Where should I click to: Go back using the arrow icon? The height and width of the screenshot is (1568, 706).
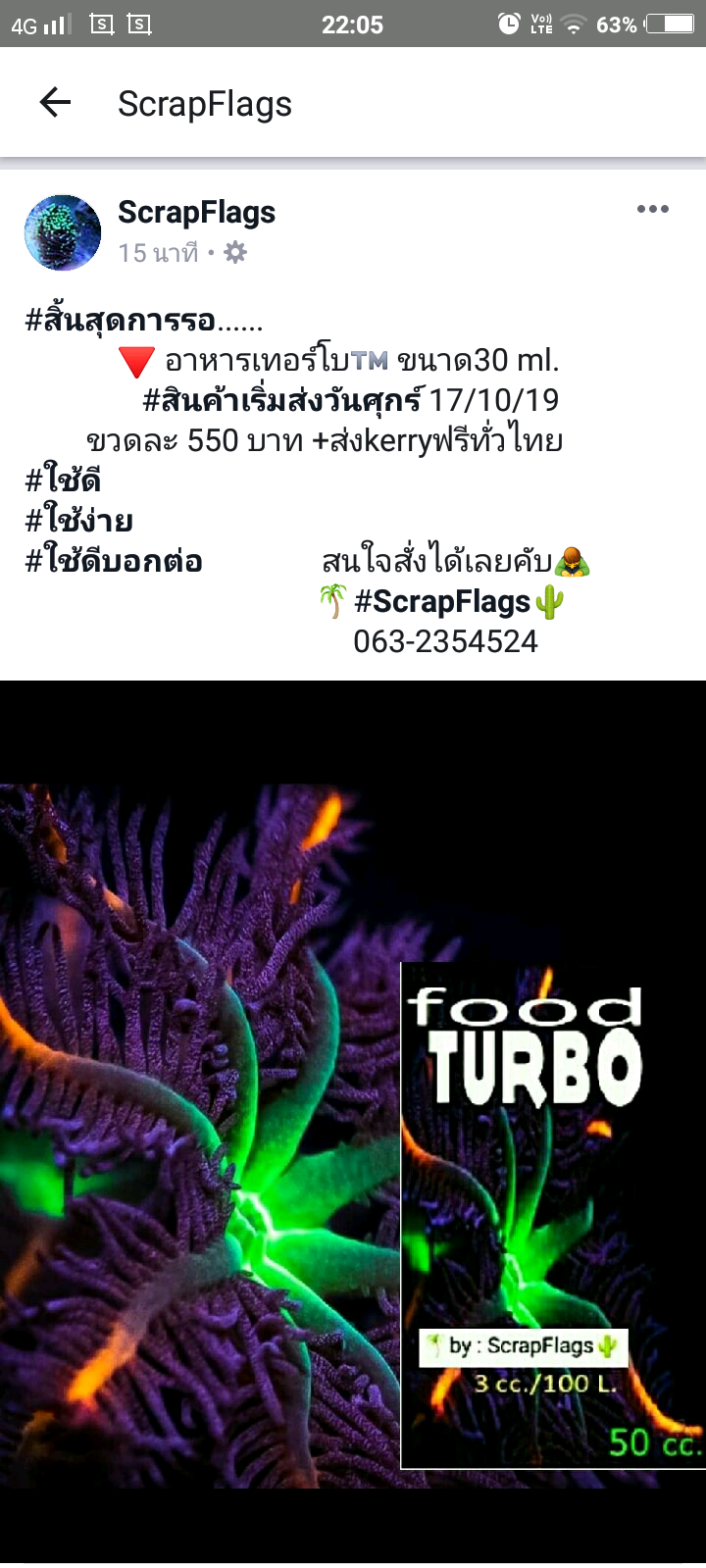pyautogui.click(x=55, y=102)
